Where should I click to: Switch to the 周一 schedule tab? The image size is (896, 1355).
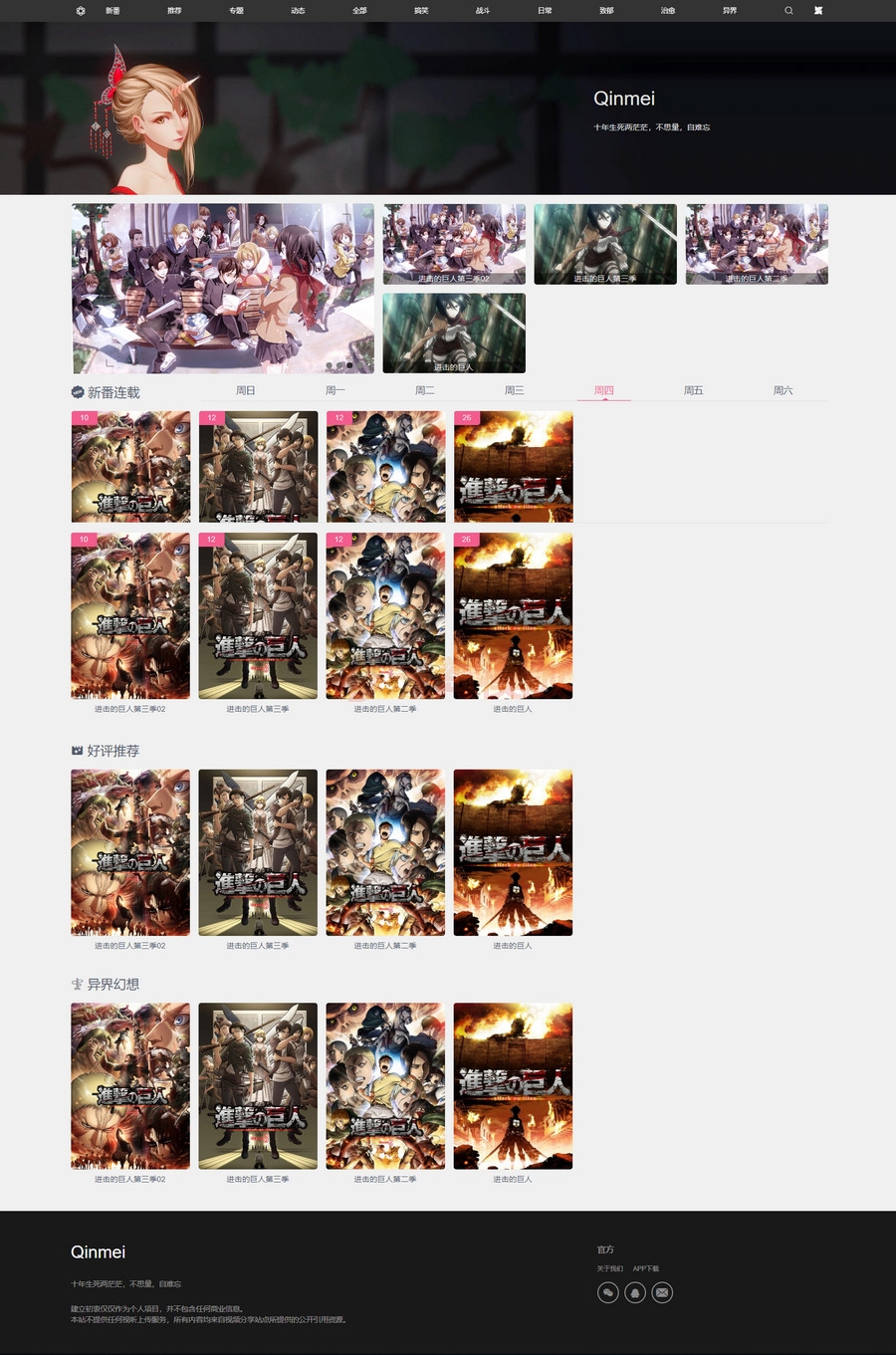click(x=336, y=390)
